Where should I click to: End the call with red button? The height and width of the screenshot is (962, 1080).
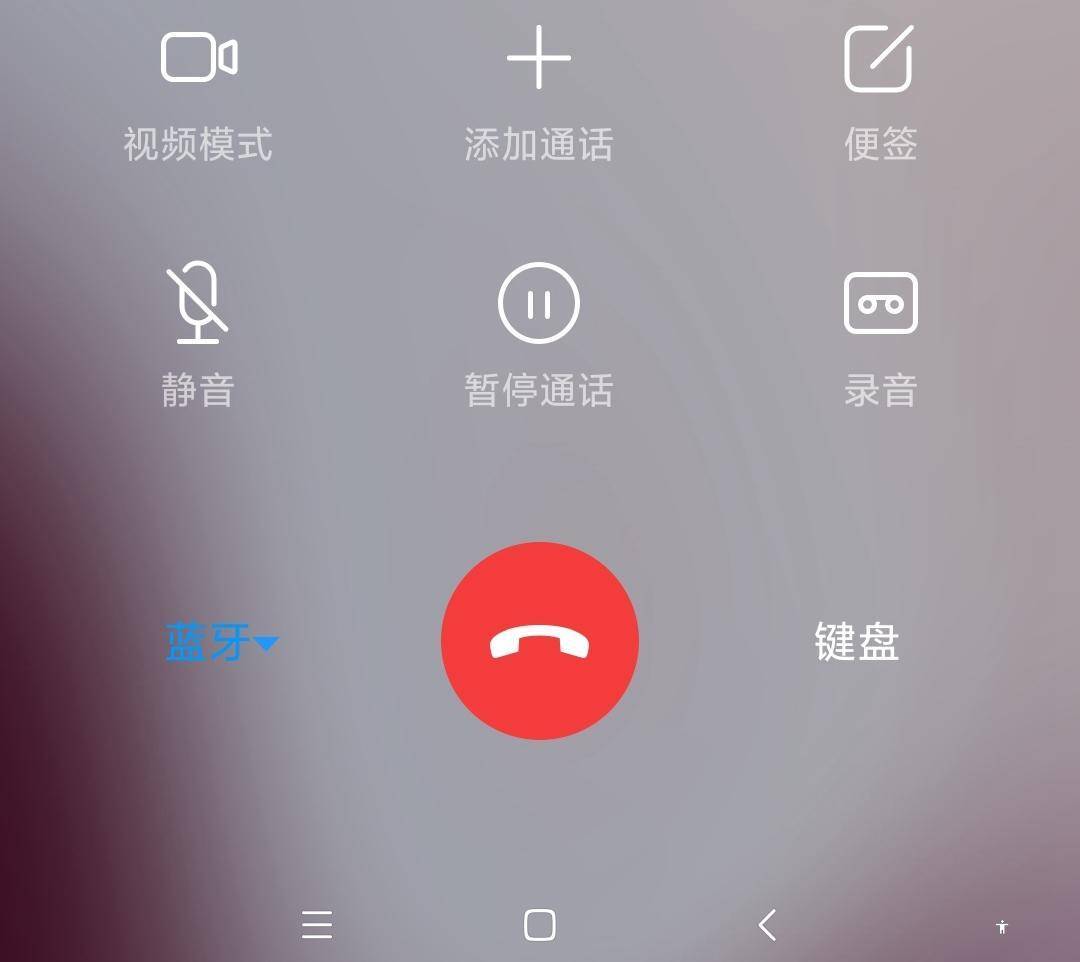point(540,641)
